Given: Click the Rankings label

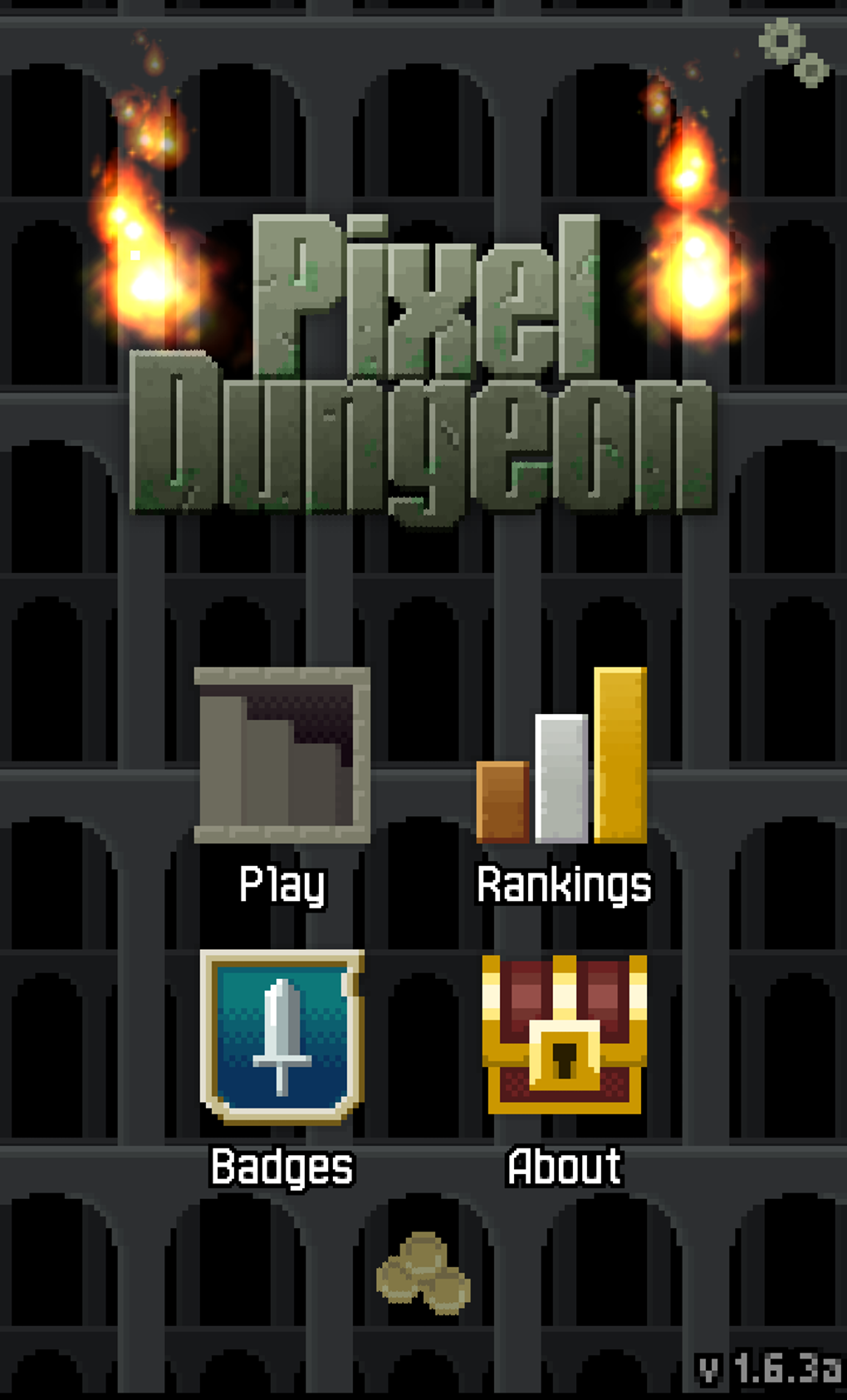Looking at the screenshot, I should (x=564, y=884).
